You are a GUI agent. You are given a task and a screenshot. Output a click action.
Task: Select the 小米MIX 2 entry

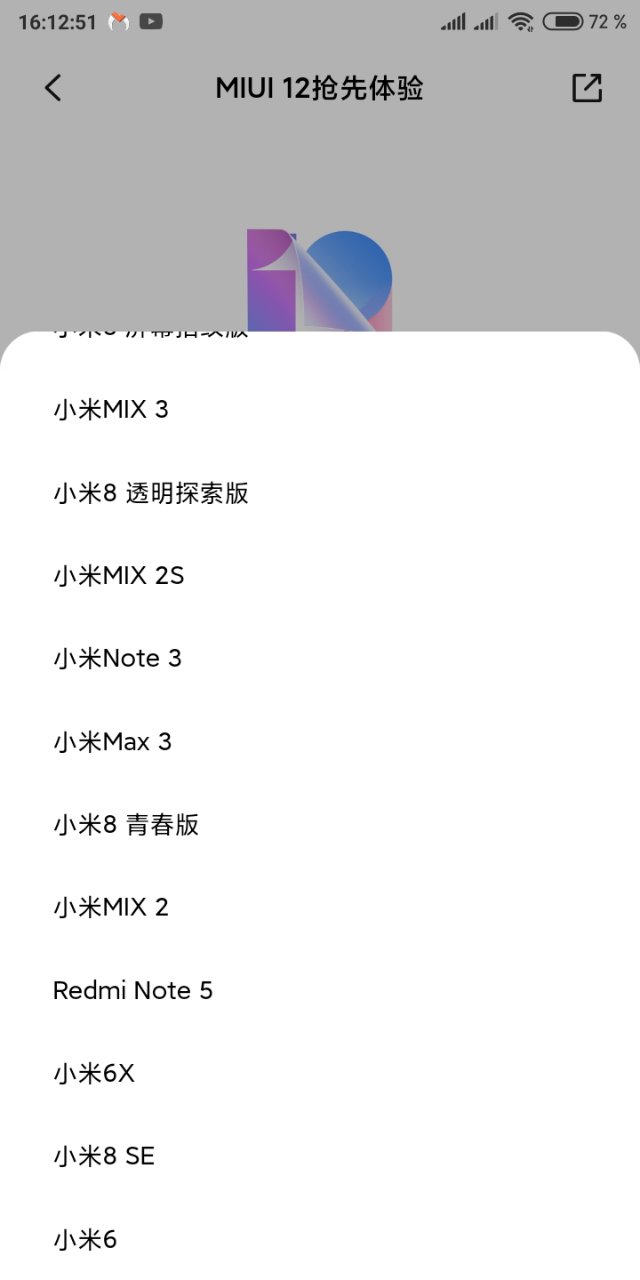pos(320,907)
